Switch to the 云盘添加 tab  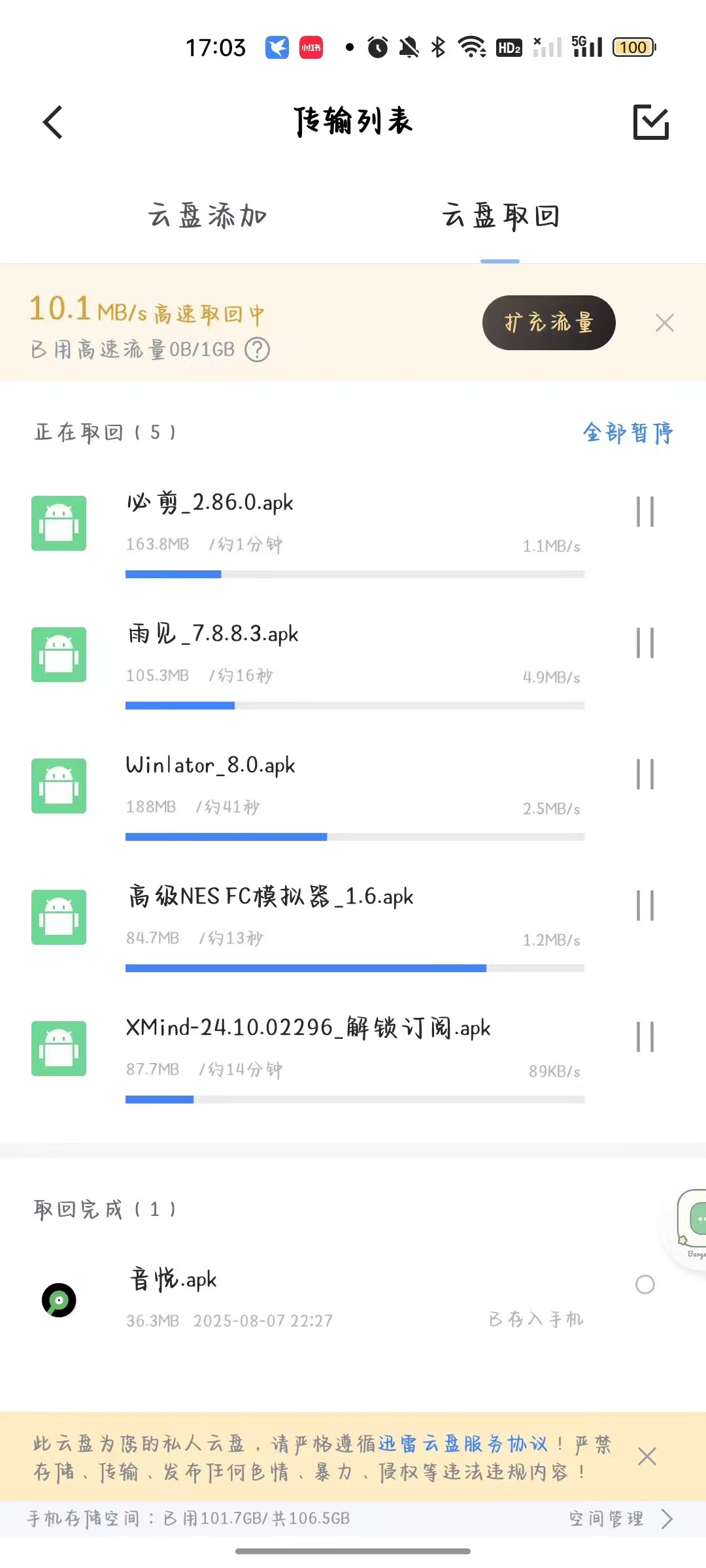coord(207,216)
